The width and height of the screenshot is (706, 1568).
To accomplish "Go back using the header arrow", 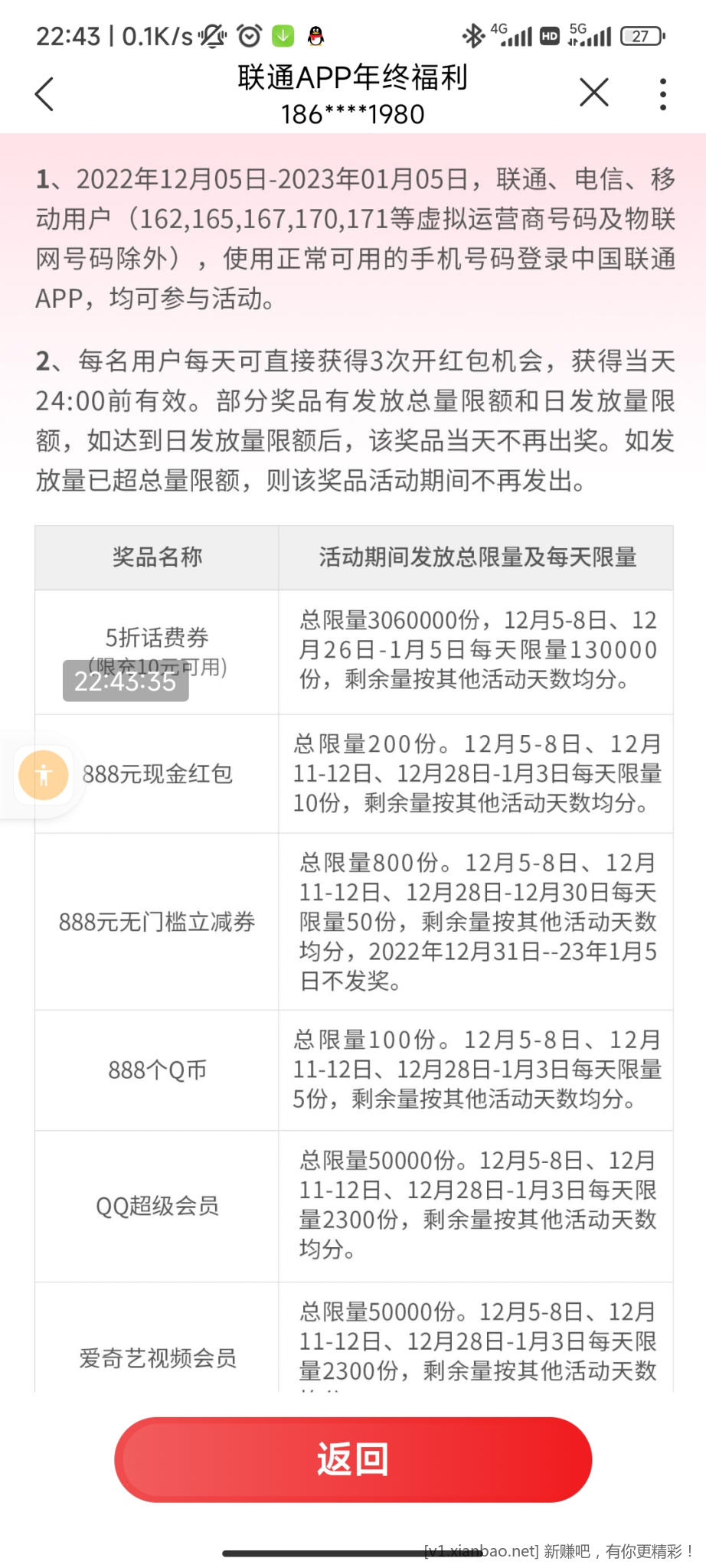I will pos(45,94).
